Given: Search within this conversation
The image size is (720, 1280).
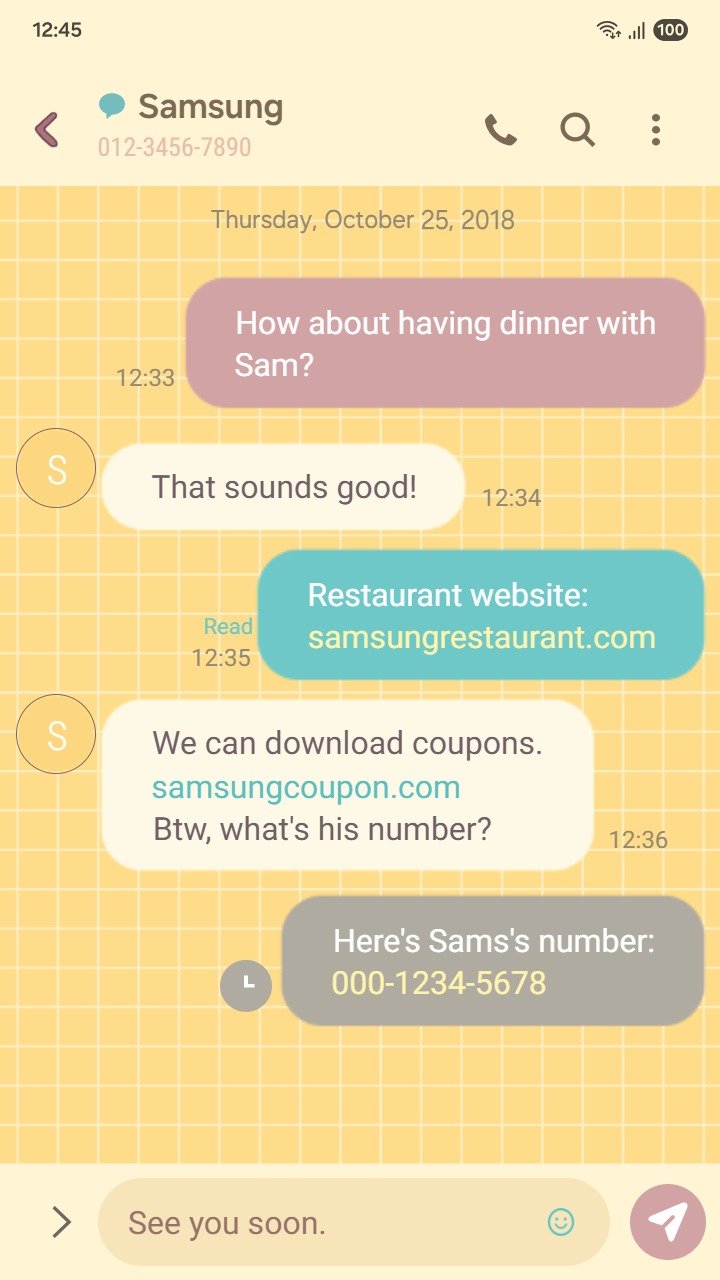Looking at the screenshot, I should 577,130.
